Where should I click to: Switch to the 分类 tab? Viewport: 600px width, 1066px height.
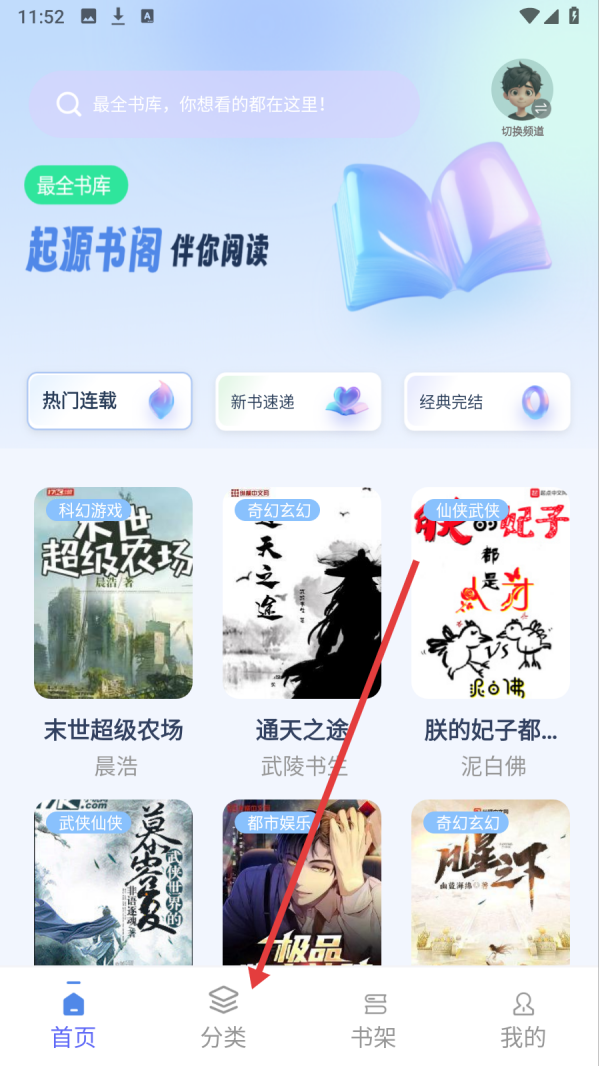coord(224,1017)
